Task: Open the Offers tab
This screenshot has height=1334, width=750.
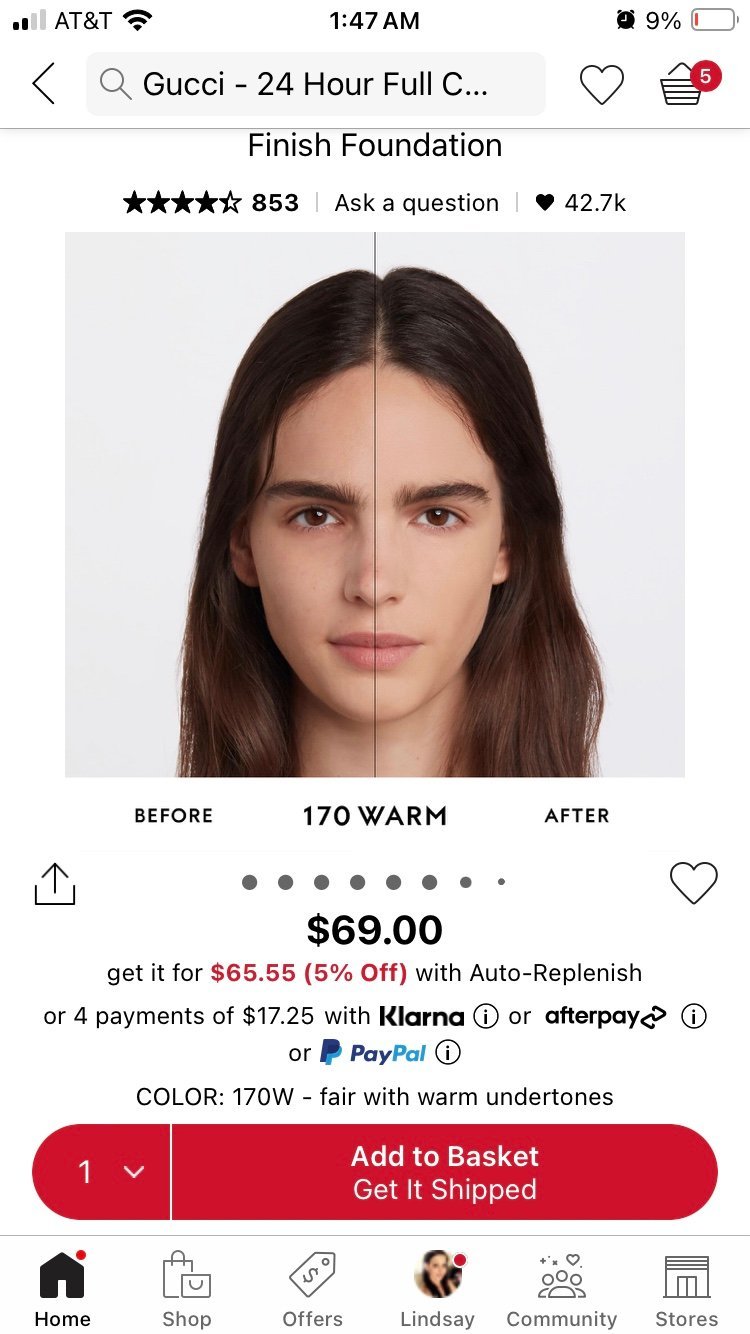Action: pos(312,1289)
